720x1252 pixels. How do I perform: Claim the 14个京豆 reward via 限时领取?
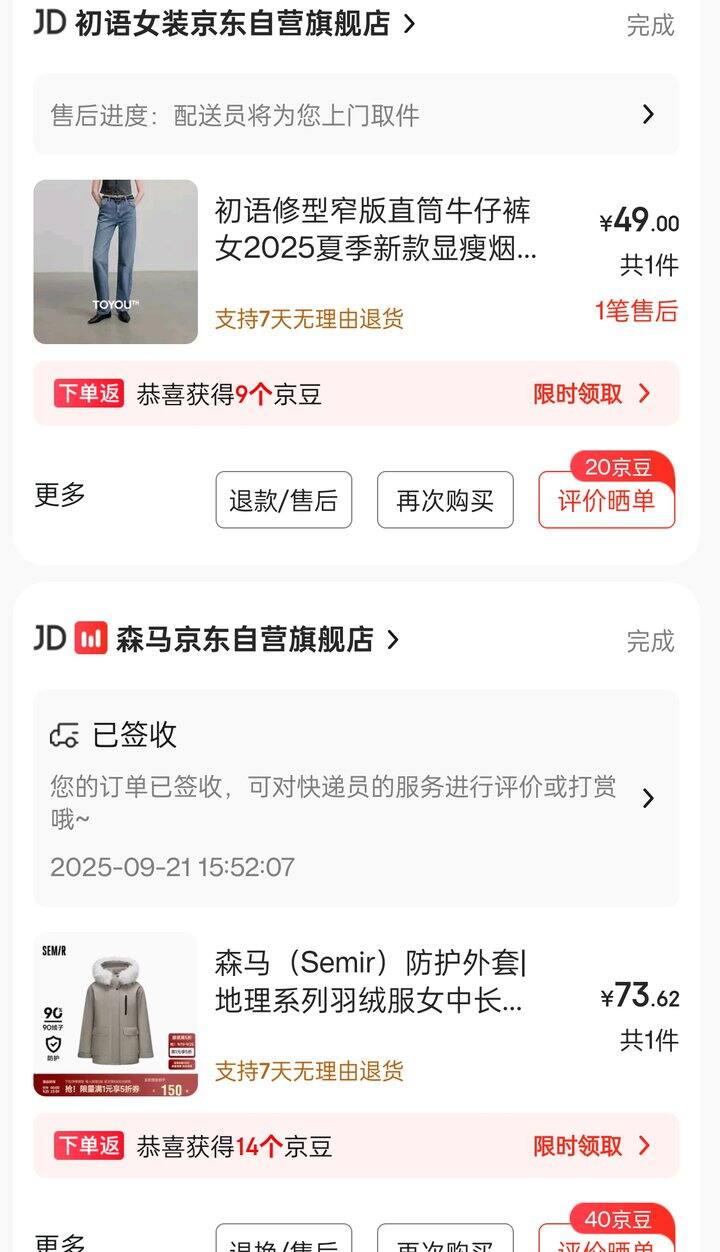[x=590, y=1146]
